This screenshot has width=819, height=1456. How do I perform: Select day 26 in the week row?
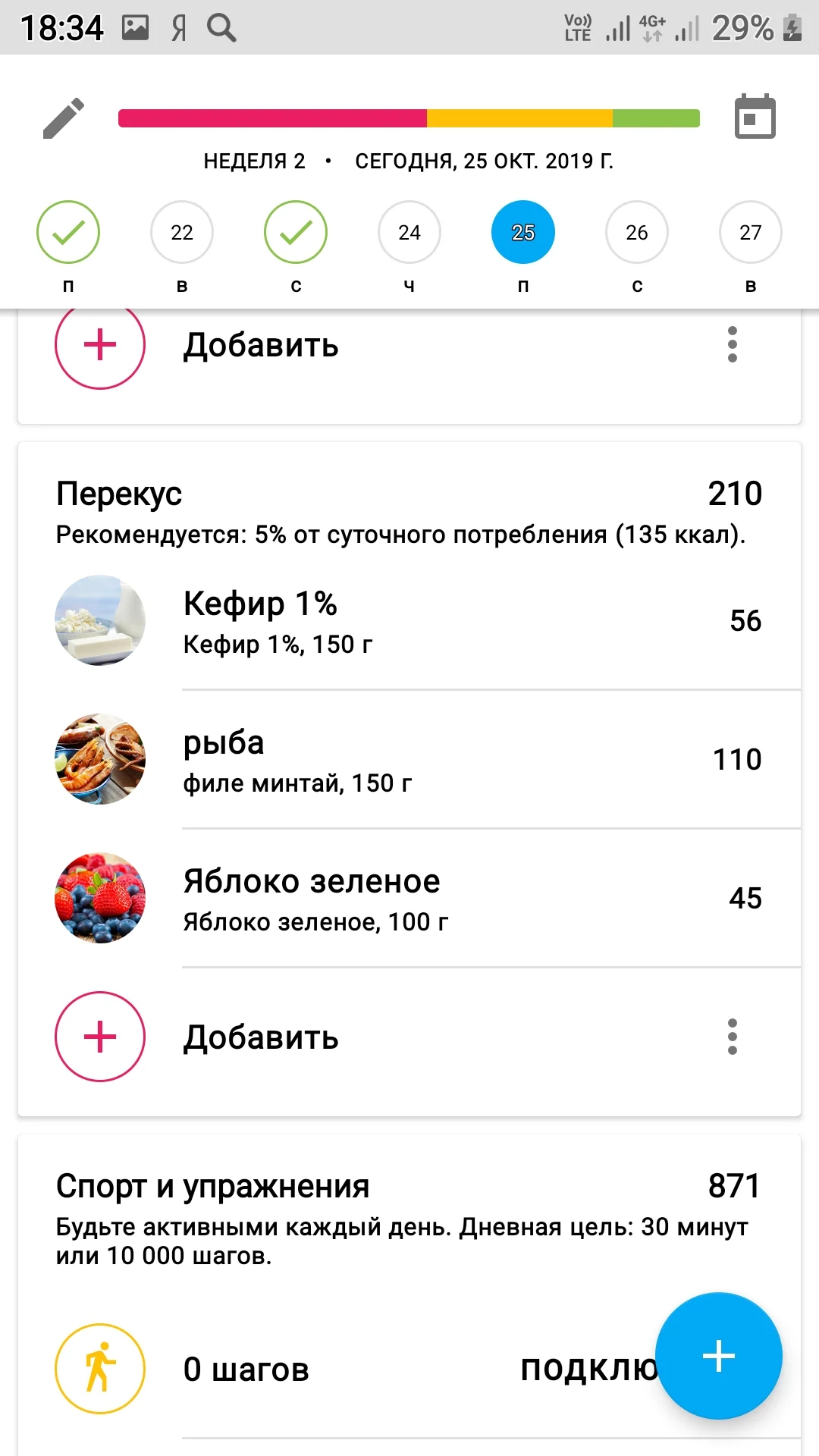637,232
